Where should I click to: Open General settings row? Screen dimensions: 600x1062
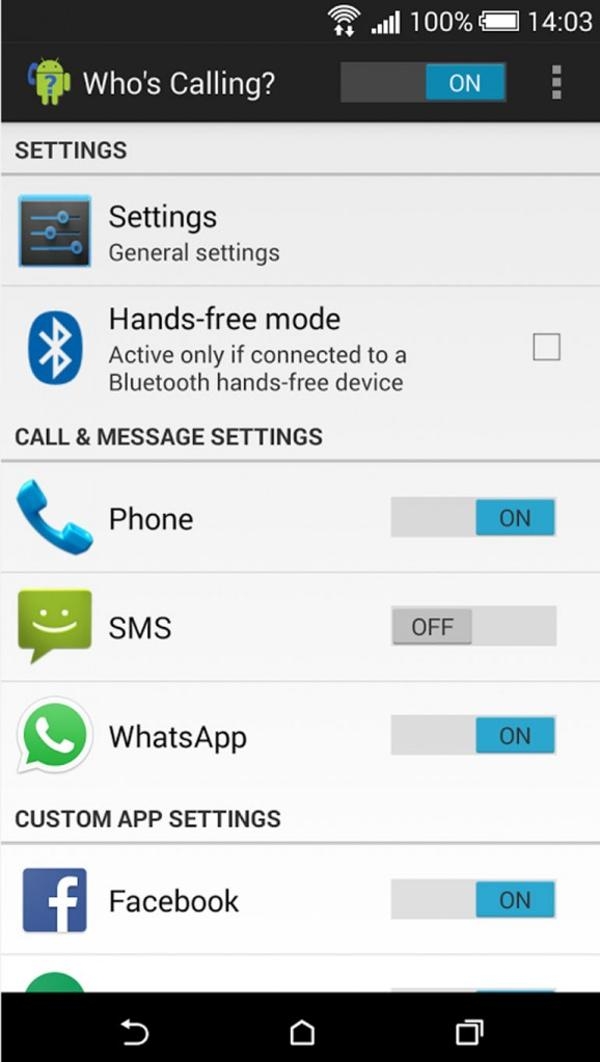coord(300,232)
